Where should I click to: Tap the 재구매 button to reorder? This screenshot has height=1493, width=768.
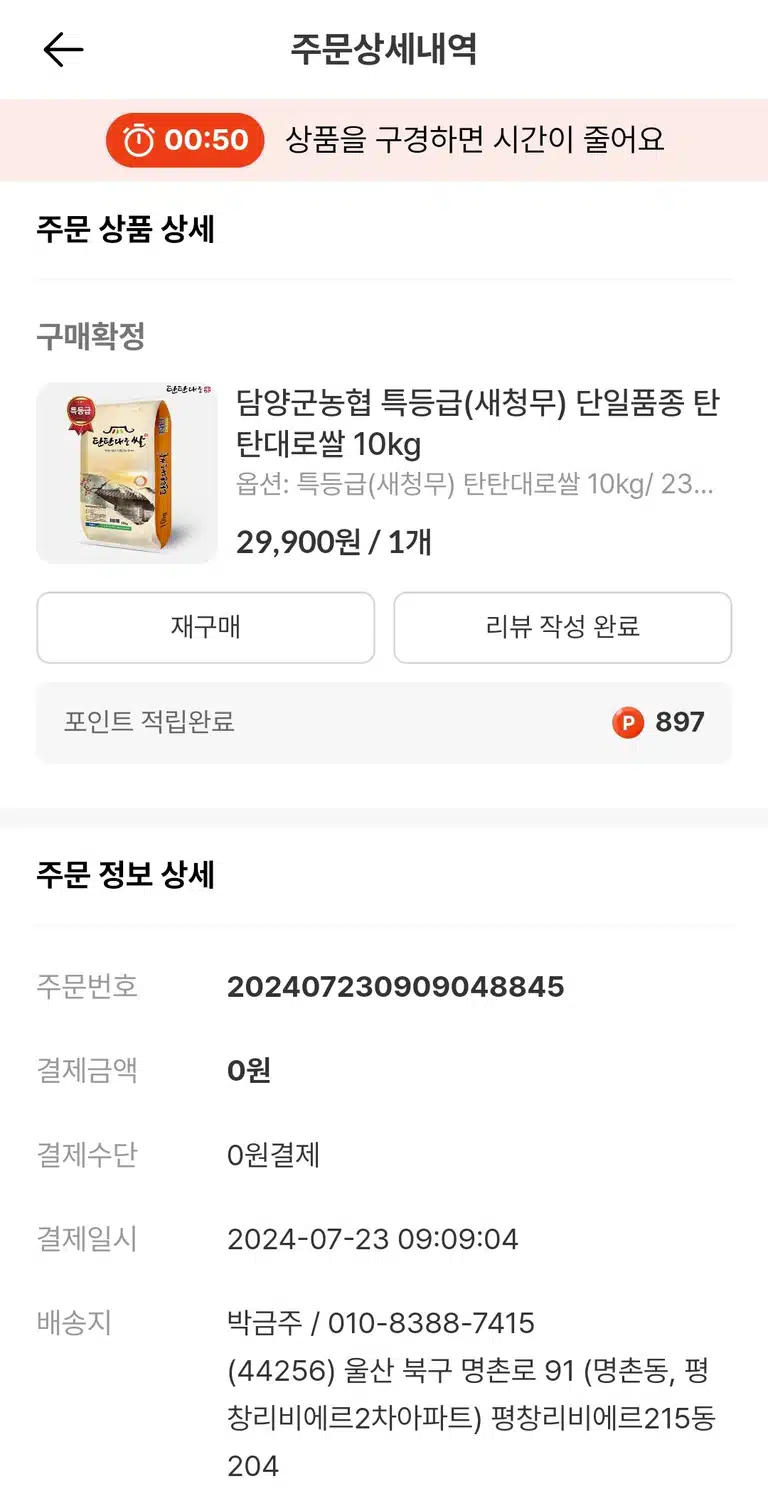click(206, 627)
